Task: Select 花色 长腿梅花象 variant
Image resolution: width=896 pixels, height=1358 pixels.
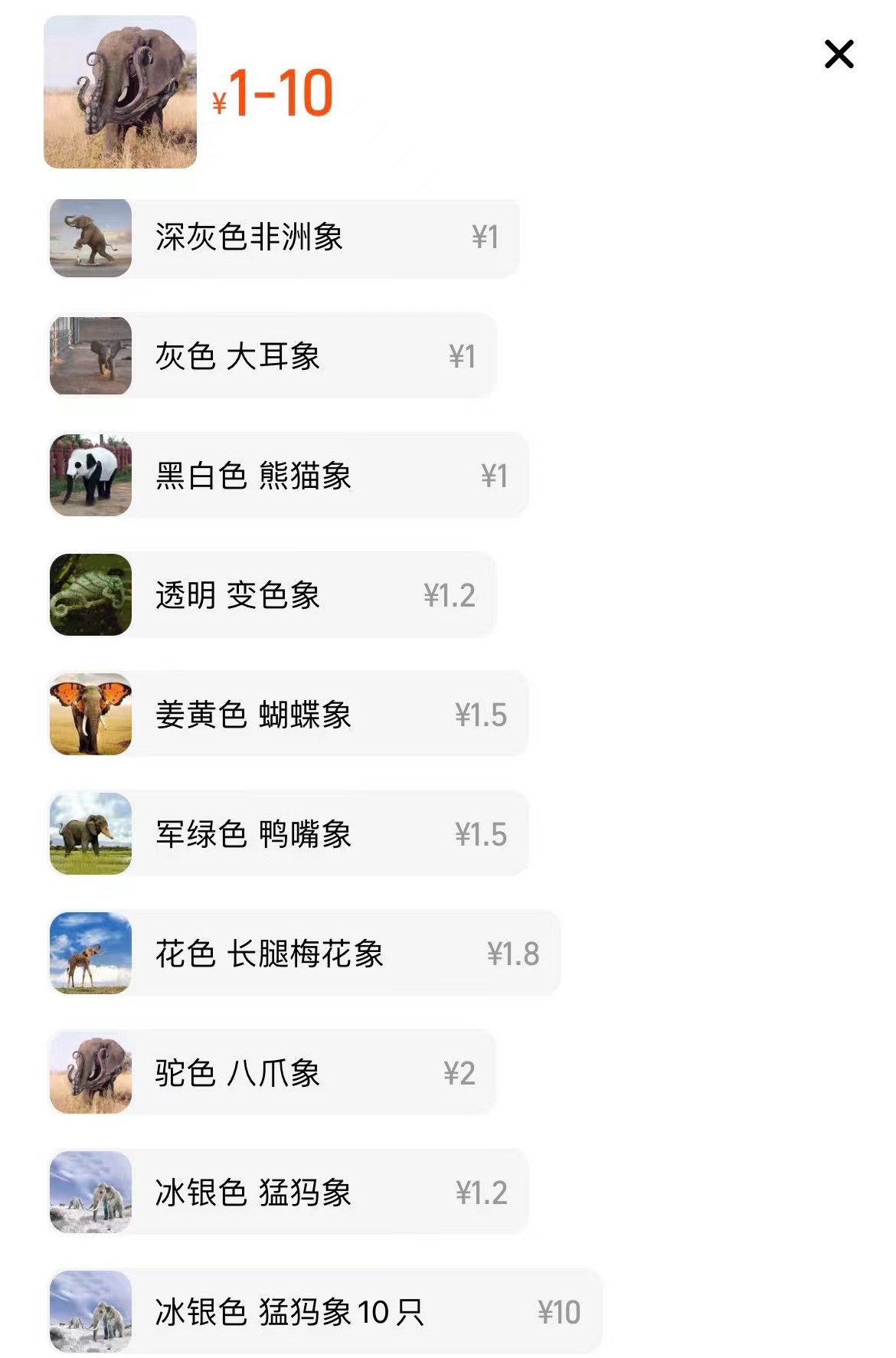Action: pyautogui.click(x=304, y=954)
